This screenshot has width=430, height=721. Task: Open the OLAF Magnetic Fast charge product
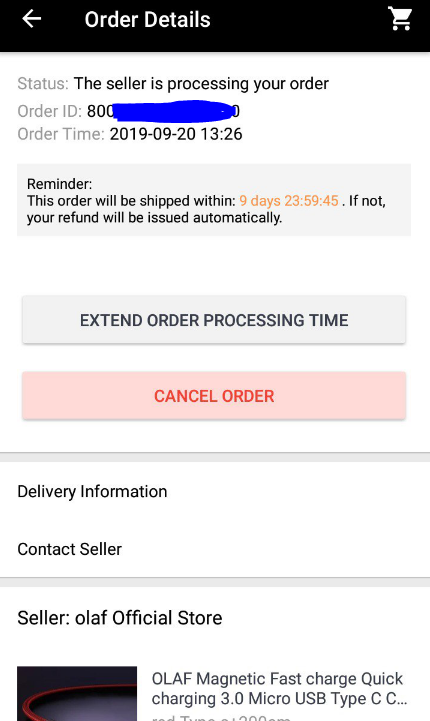[279, 688]
